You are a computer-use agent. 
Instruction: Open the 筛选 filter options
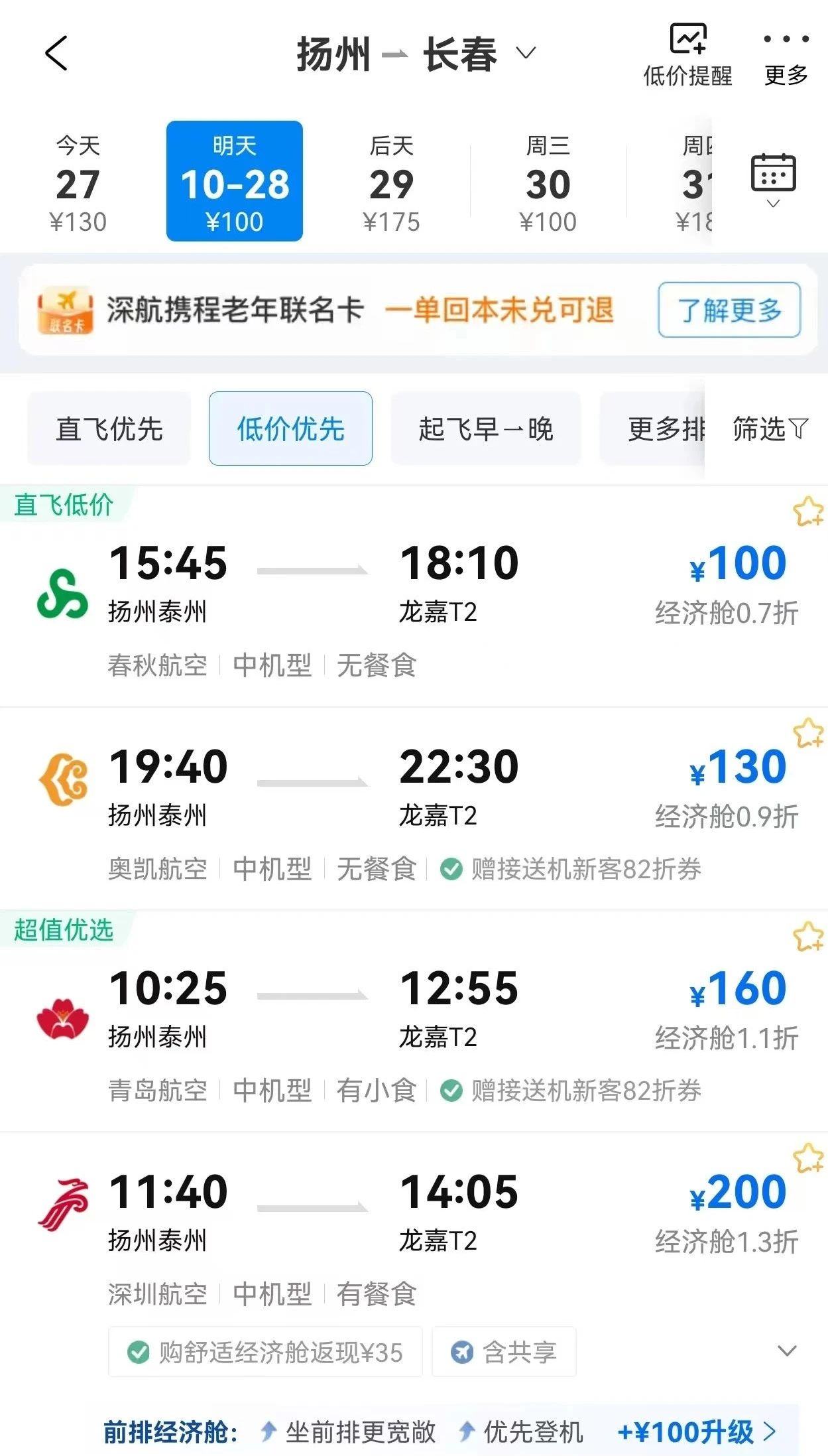pos(769,429)
